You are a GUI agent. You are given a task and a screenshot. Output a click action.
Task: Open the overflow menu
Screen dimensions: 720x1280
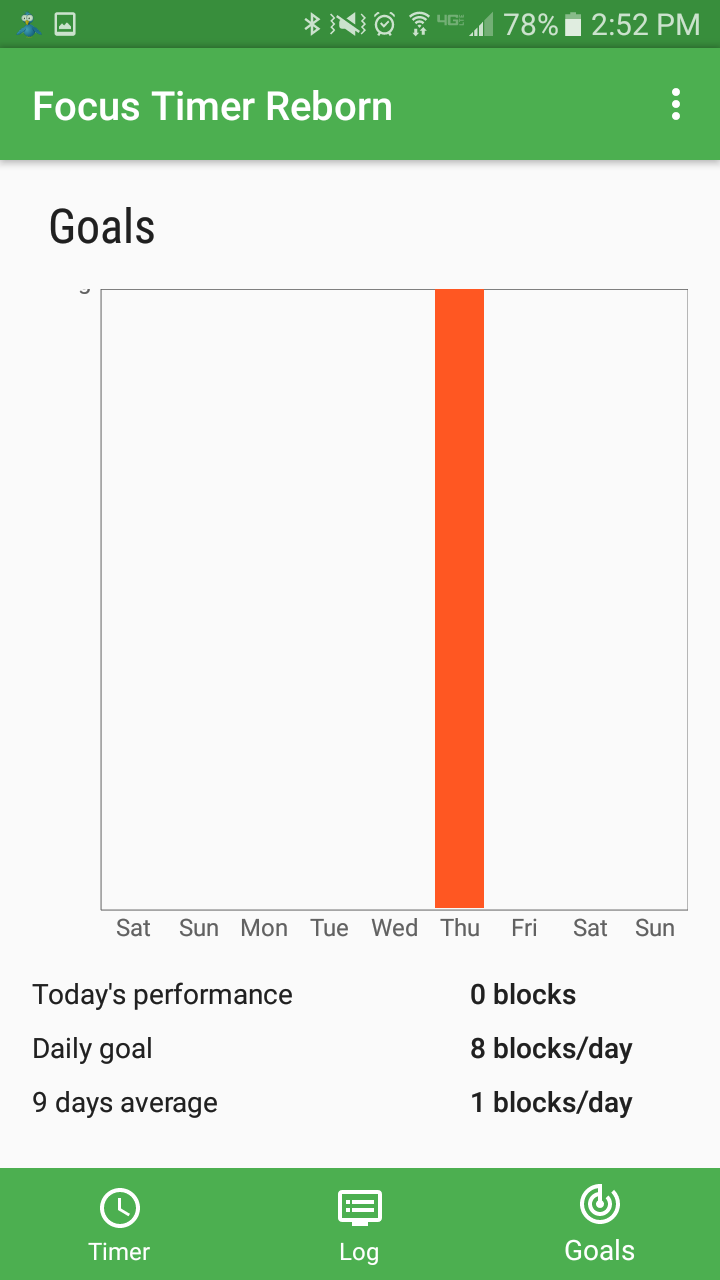(676, 105)
